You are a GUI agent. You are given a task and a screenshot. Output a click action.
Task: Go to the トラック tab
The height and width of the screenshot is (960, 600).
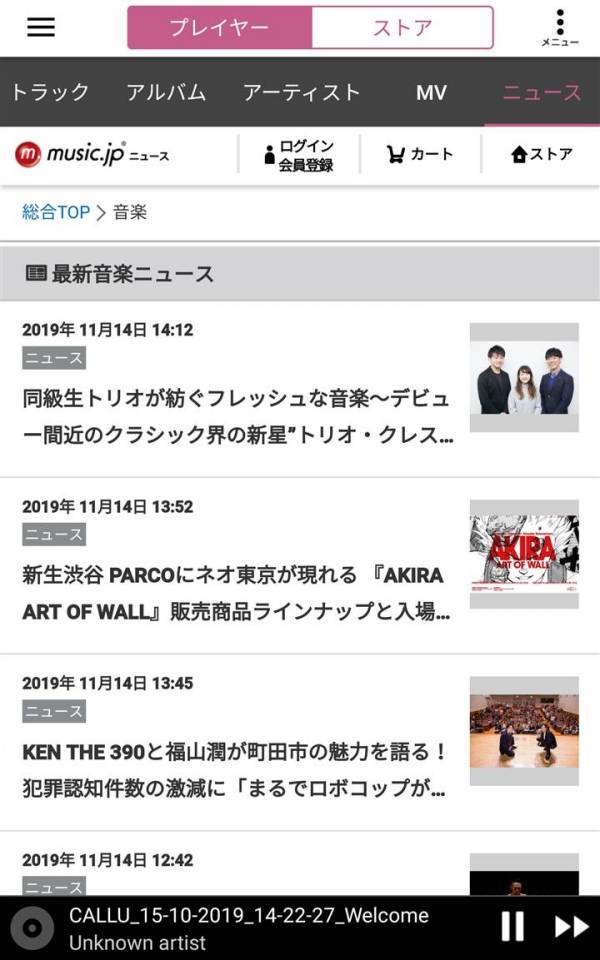coord(50,93)
